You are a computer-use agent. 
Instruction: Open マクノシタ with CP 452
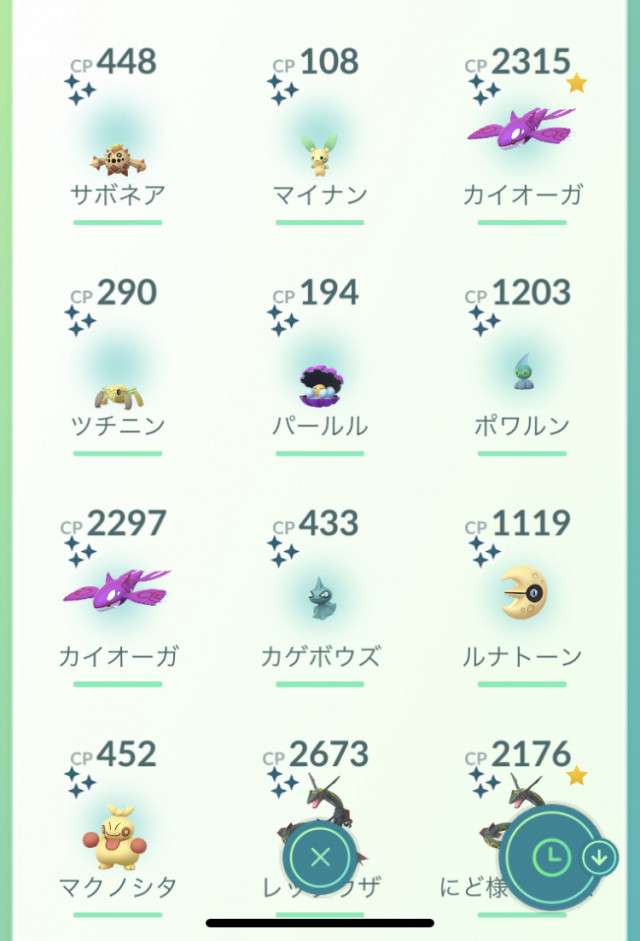[117, 835]
